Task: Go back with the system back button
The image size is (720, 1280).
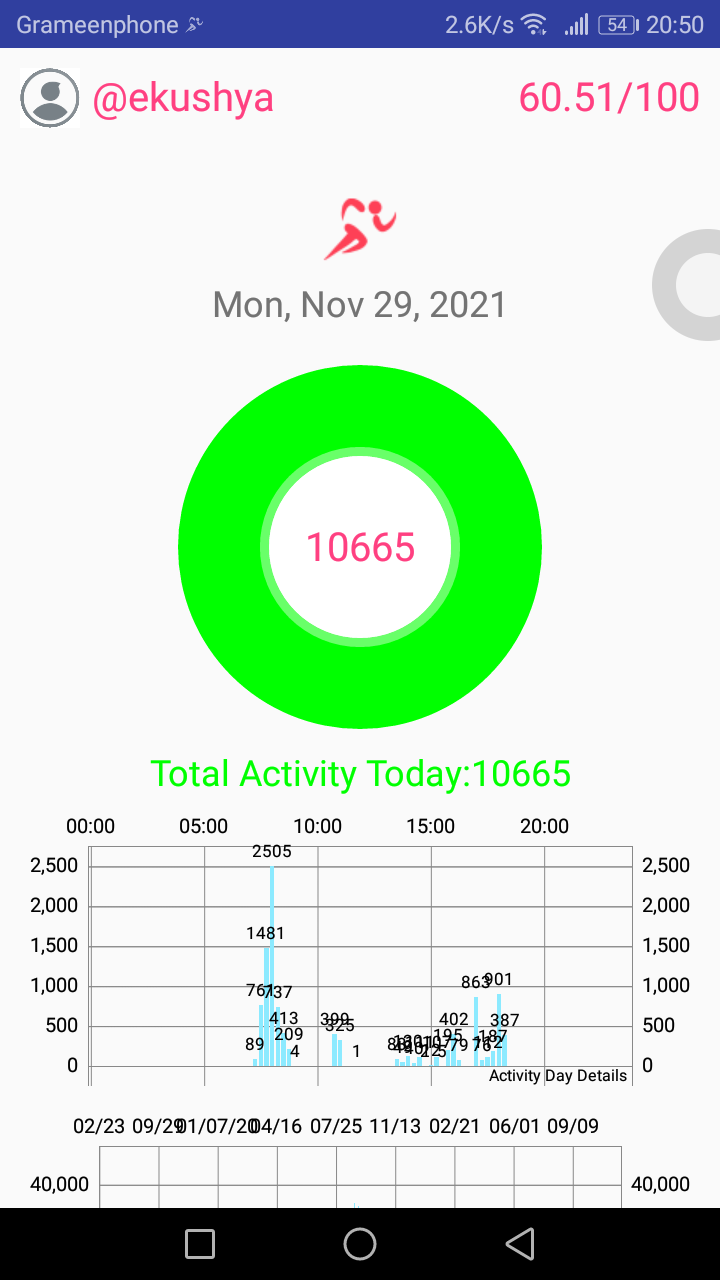Action: tap(520, 1244)
